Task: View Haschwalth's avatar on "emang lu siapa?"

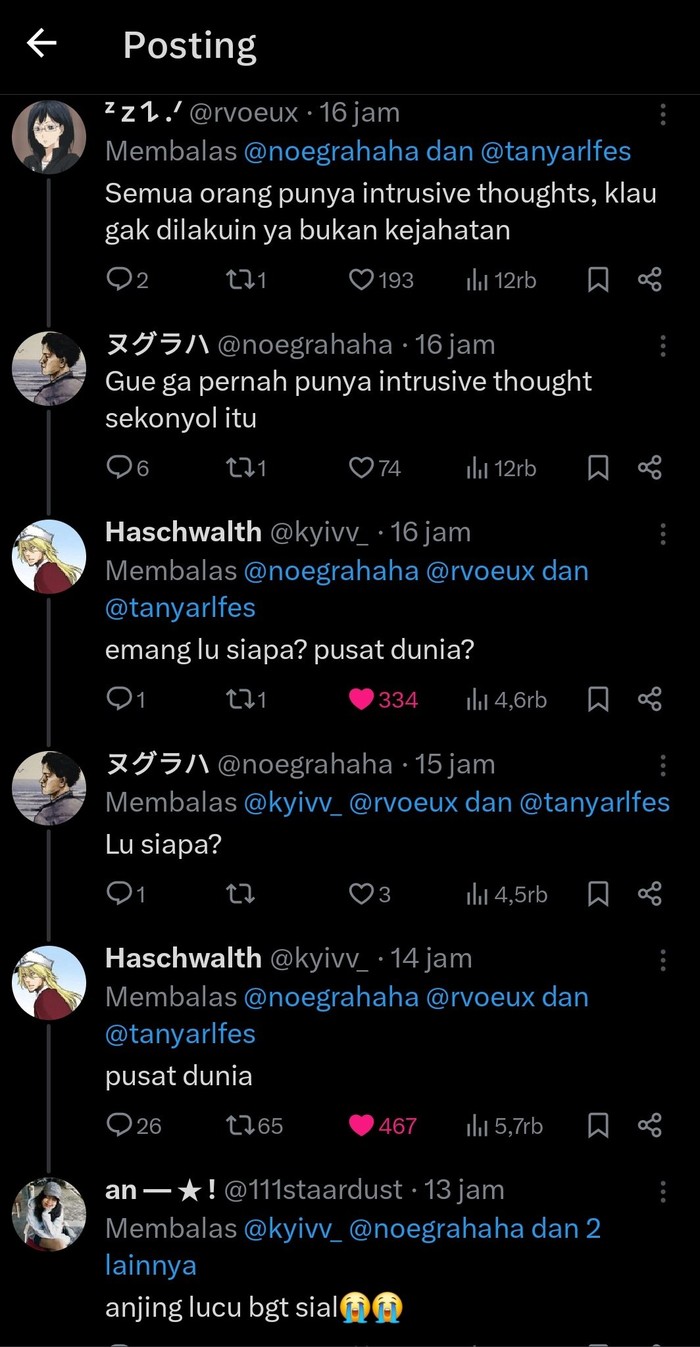Action: click(x=48, y=555)
